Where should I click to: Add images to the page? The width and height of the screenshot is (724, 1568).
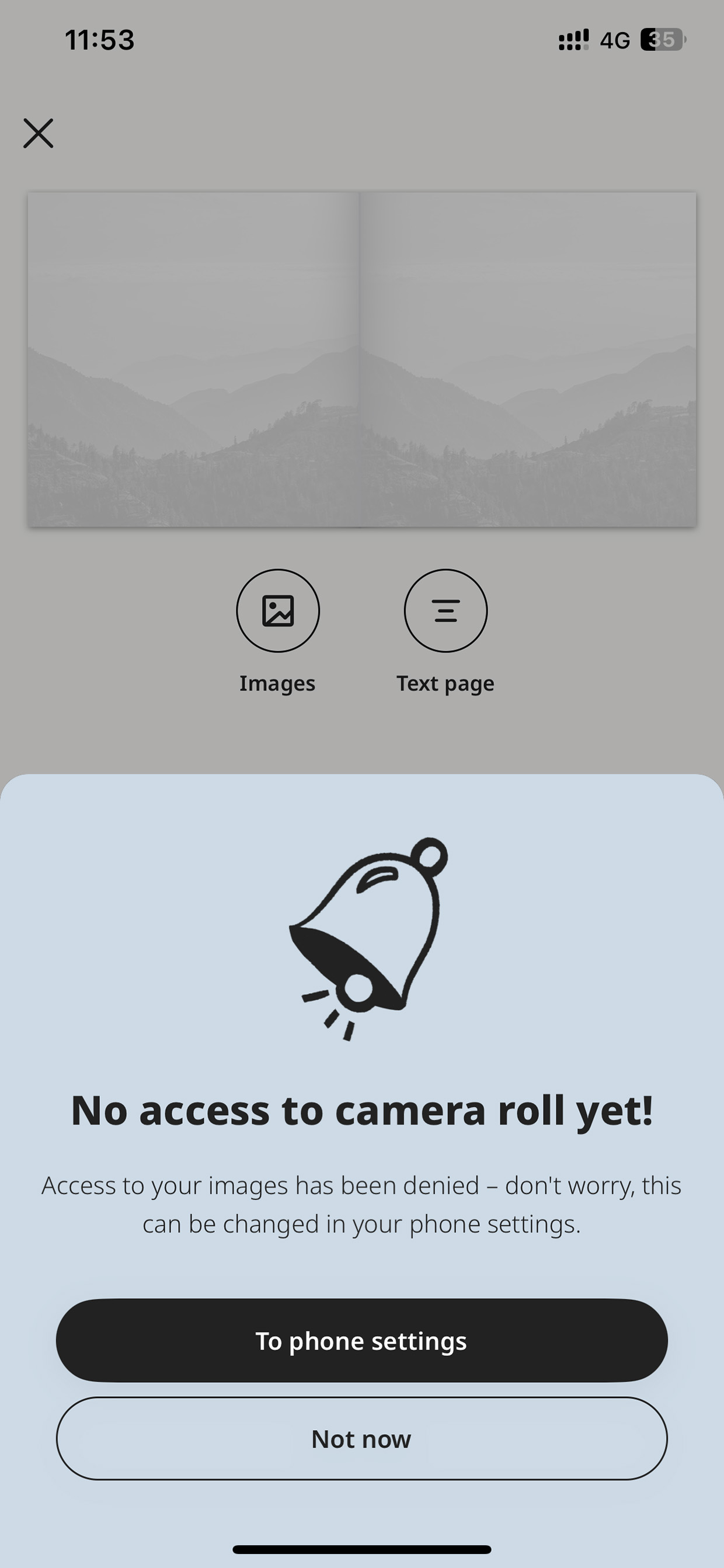pos(277,610)
